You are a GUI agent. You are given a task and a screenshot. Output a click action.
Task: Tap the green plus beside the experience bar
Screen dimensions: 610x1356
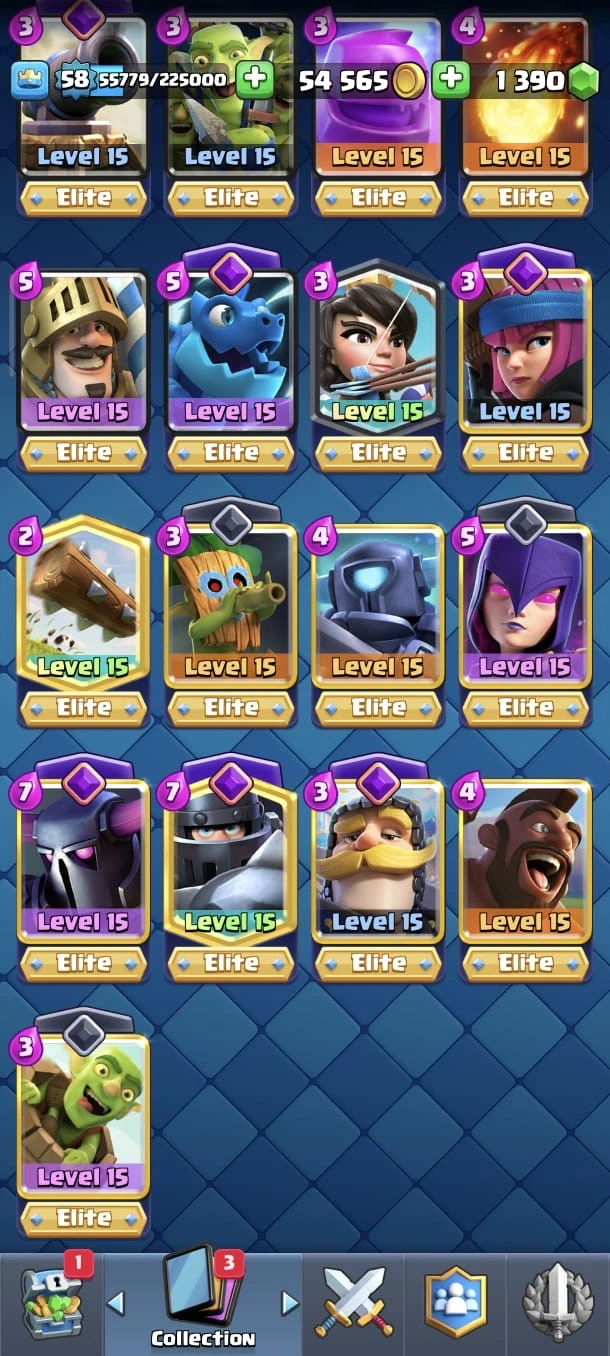tap(255, 80)
